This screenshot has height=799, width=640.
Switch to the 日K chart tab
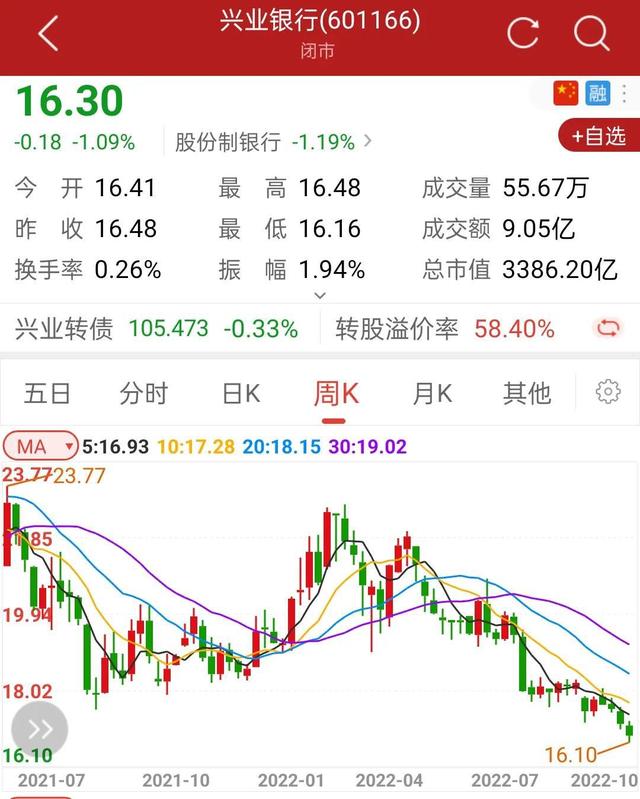pos(239,393)
